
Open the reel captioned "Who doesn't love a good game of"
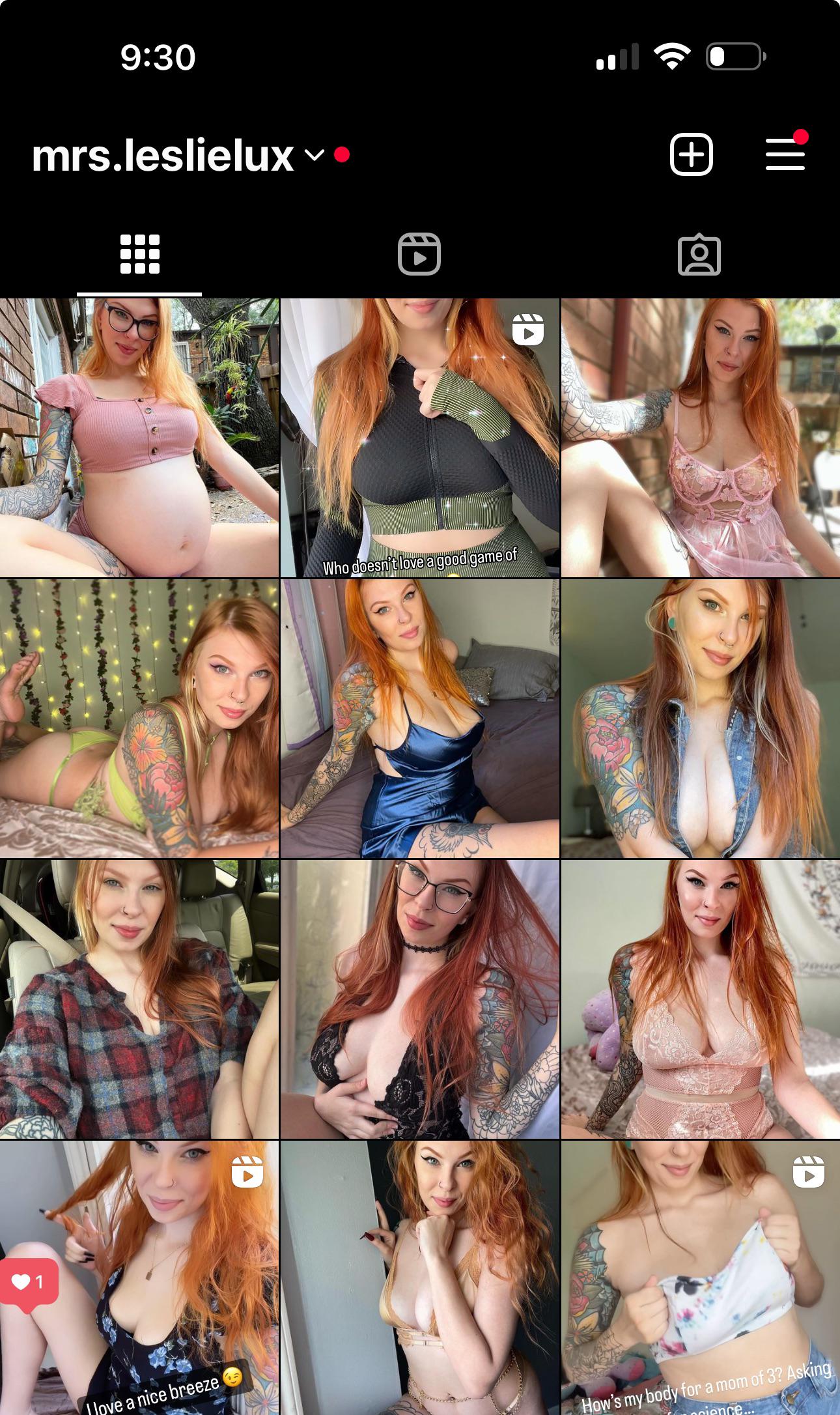pyautogui.click(x=419, y=438)
